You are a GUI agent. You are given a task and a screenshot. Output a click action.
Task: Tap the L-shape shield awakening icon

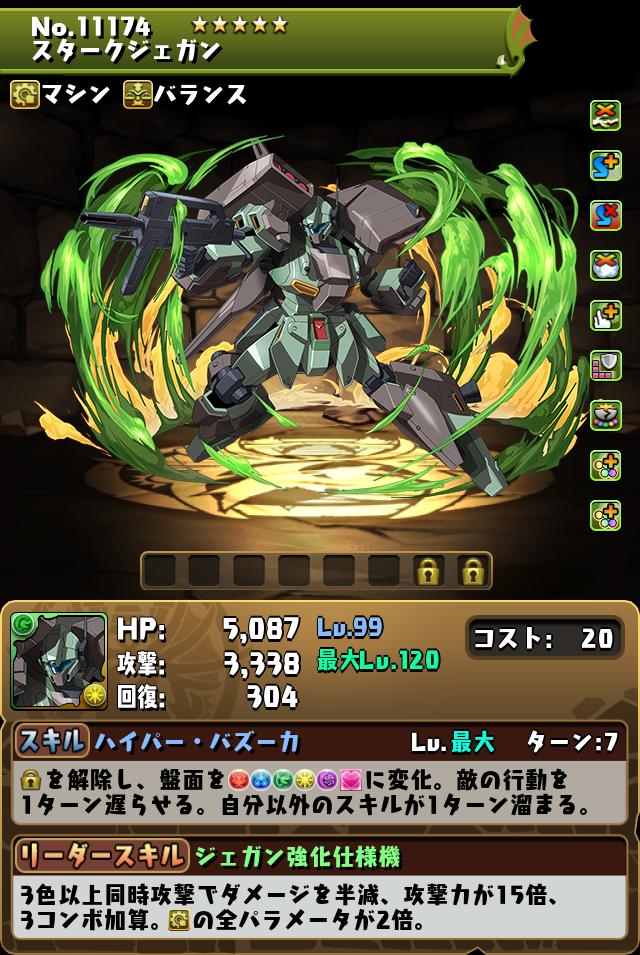605,365
